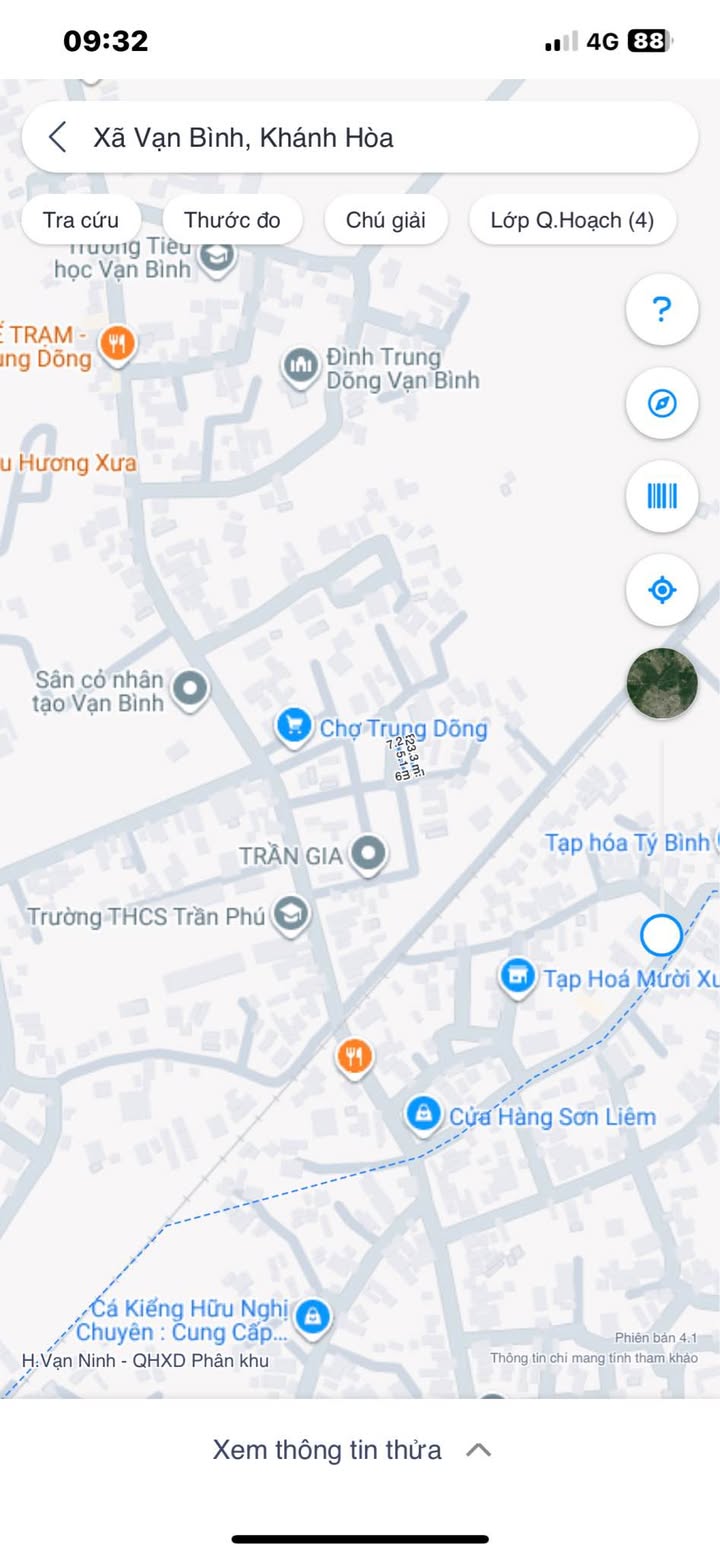The width and height of the screenshot is (720, 1557).
Task: Open the Thước đo measuring tool
Action: (232, 220)
